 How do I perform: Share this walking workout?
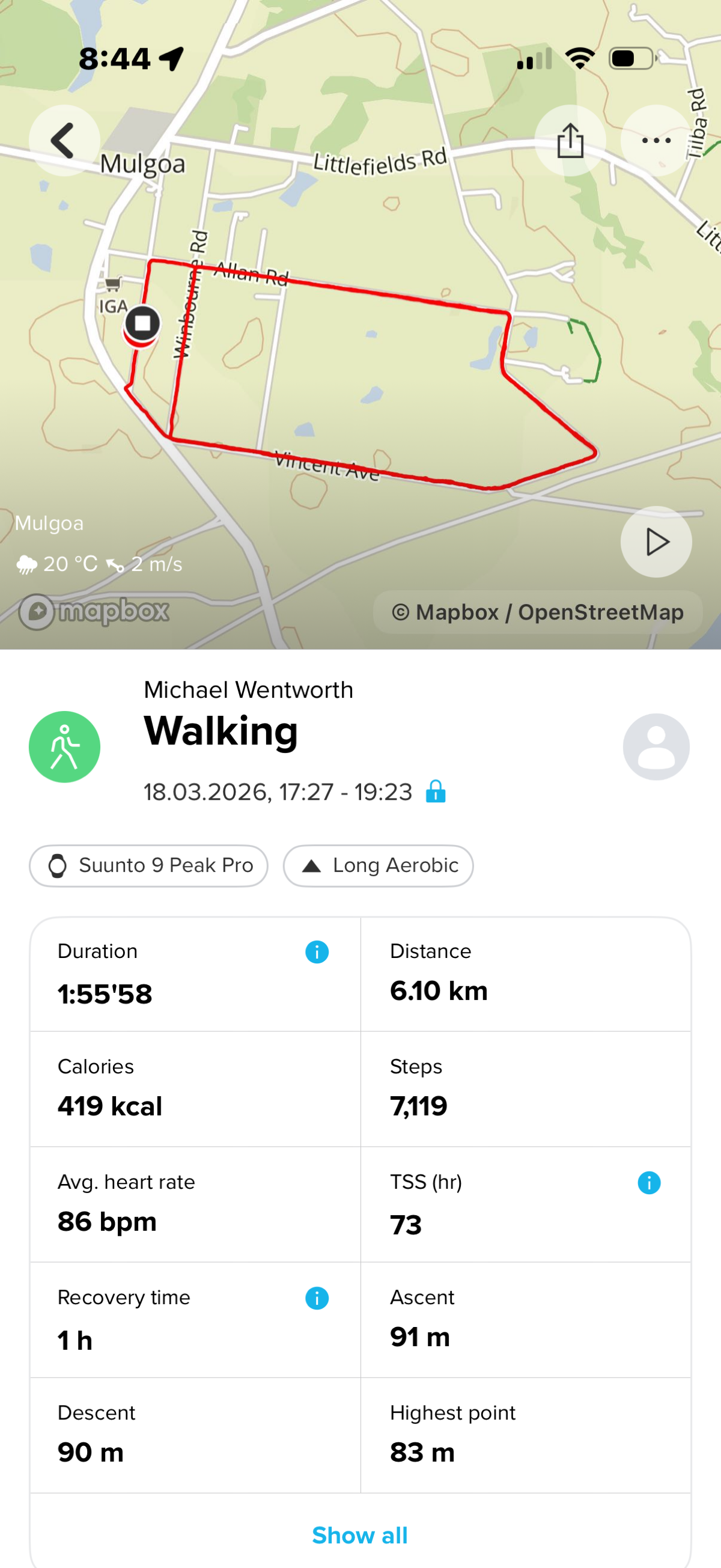point(570,141)
